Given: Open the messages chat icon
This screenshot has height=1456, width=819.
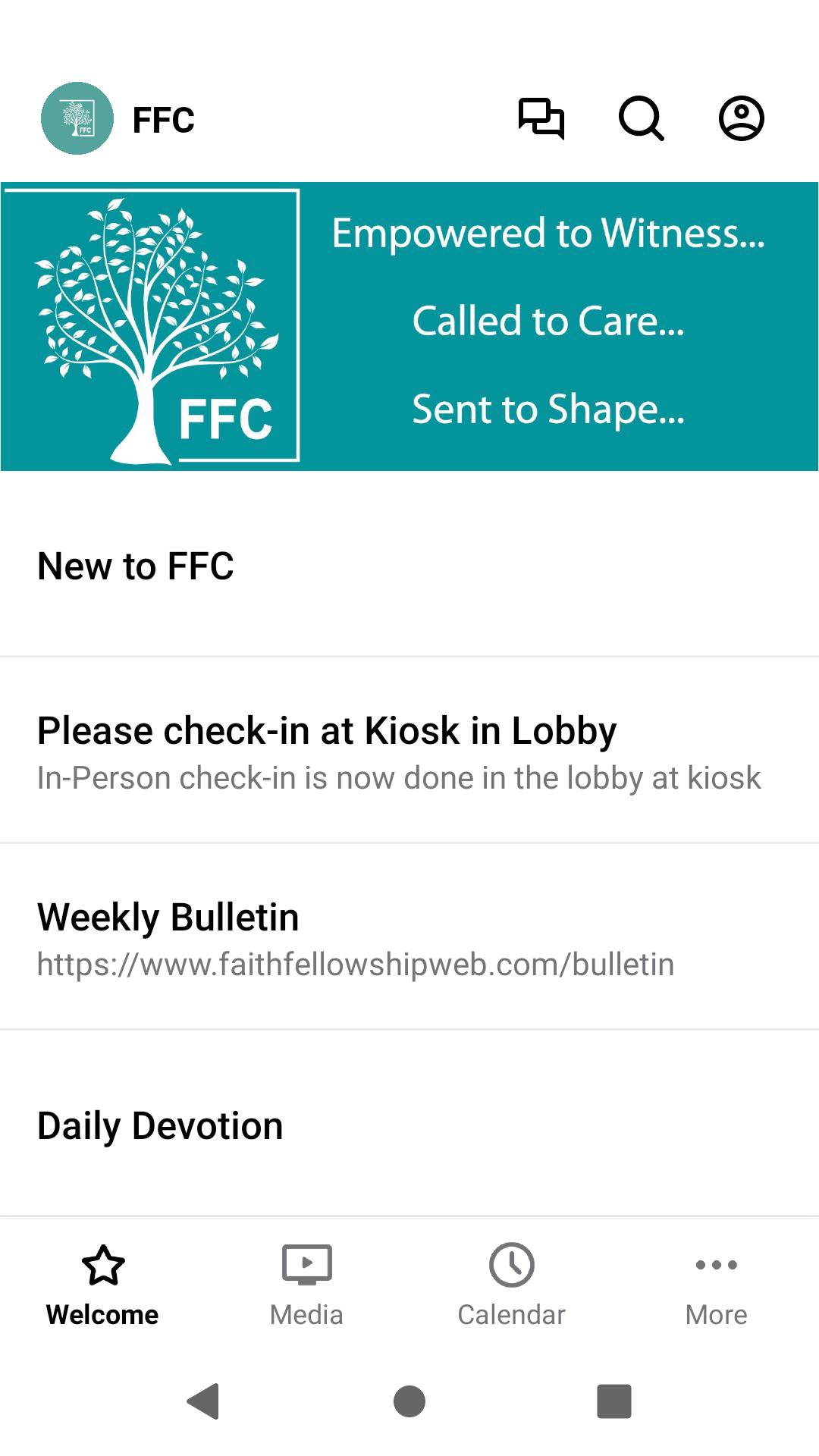Looking at the screenshot, I should [x=541, y=118].
